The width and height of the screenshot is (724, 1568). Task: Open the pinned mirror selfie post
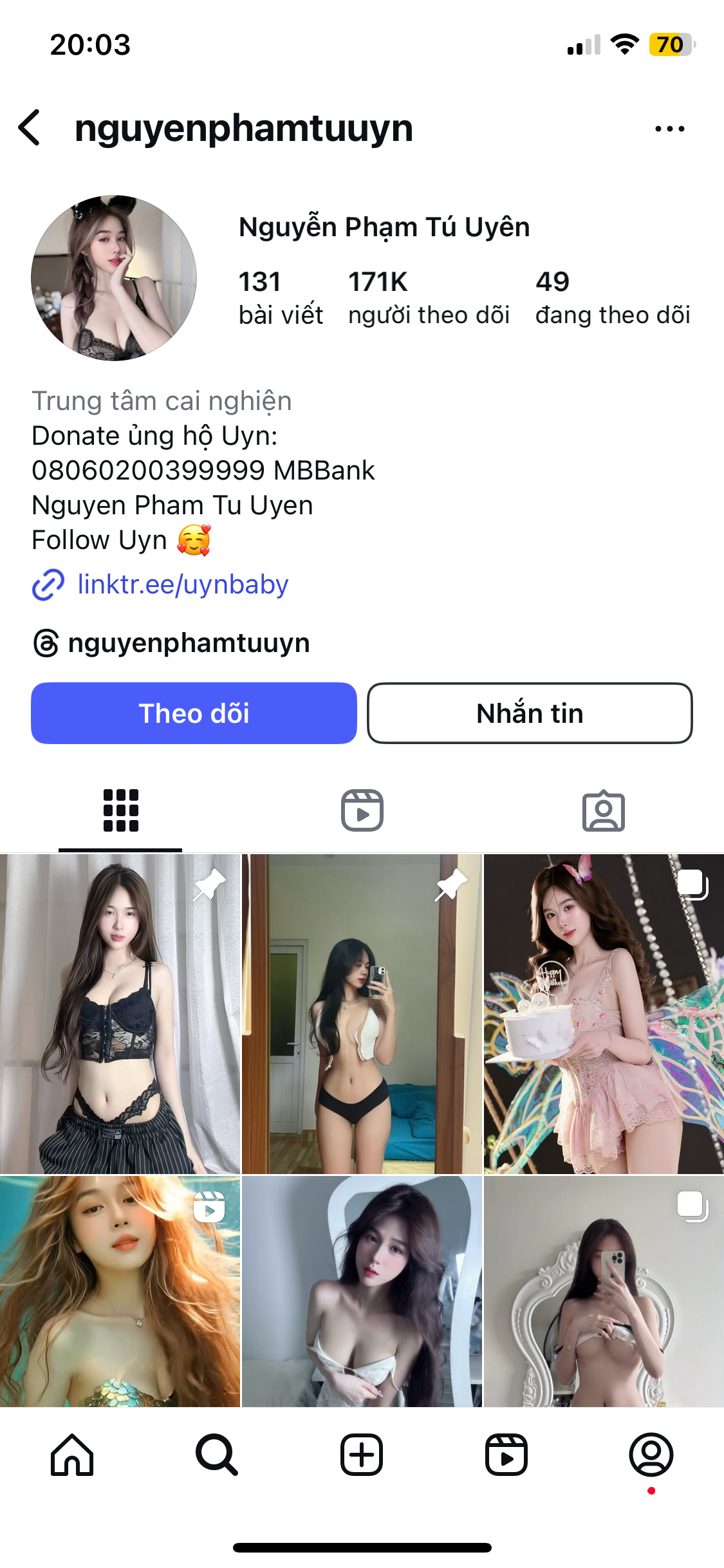pyautogui.click(x=362, y=1014)
